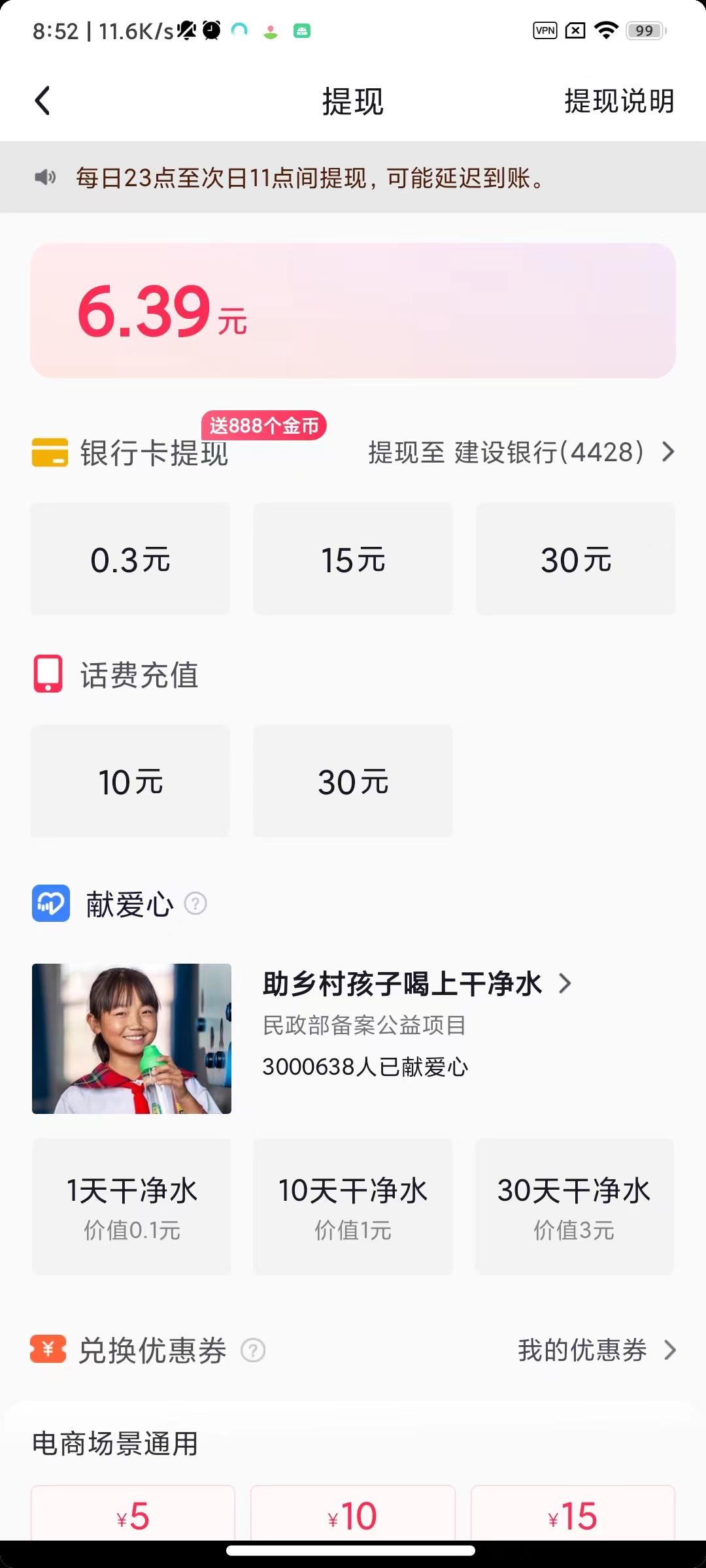This screenshot has width=706, height=1568.
Task: Show help for 献爱心
Action: (195, 904)
